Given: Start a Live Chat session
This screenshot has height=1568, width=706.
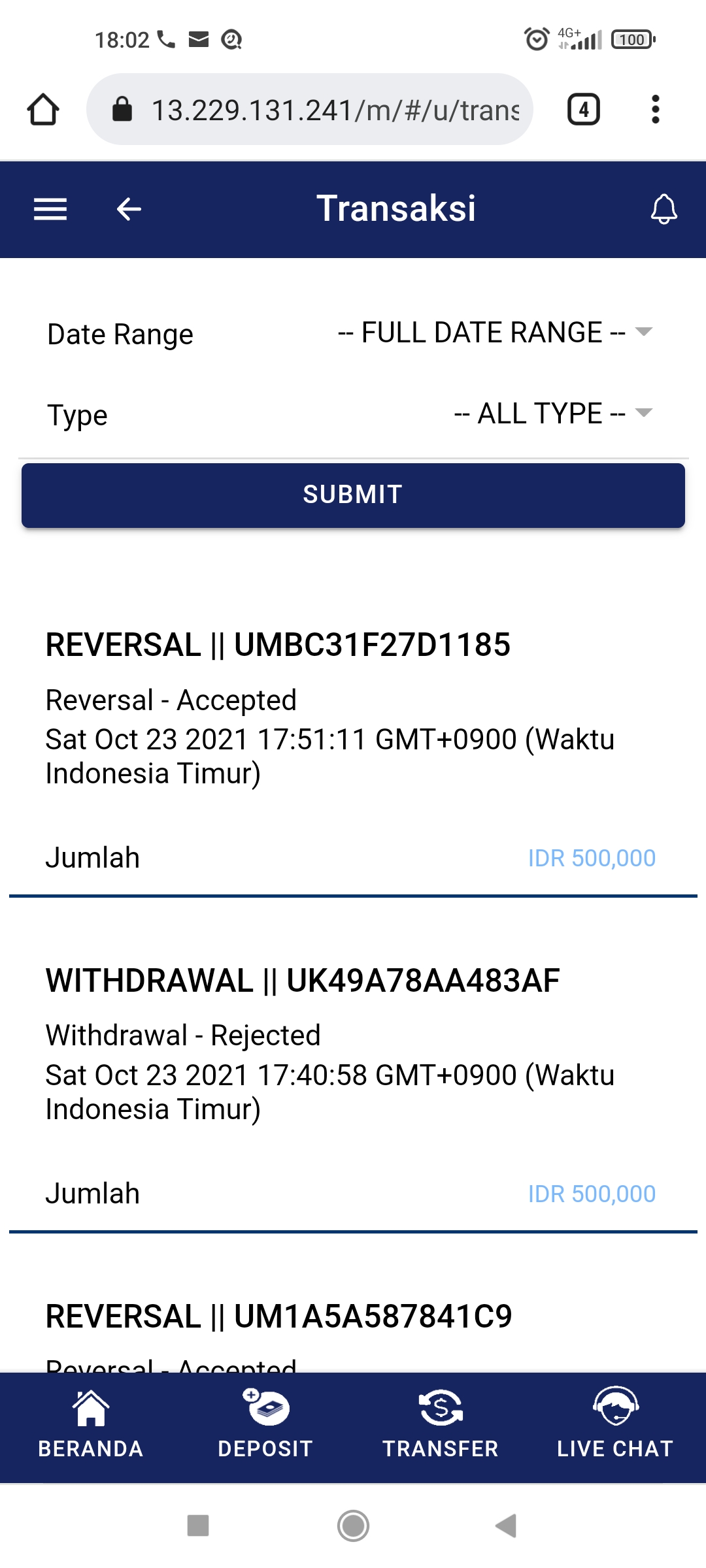Looking at the screenshot, I should 615,1427.
